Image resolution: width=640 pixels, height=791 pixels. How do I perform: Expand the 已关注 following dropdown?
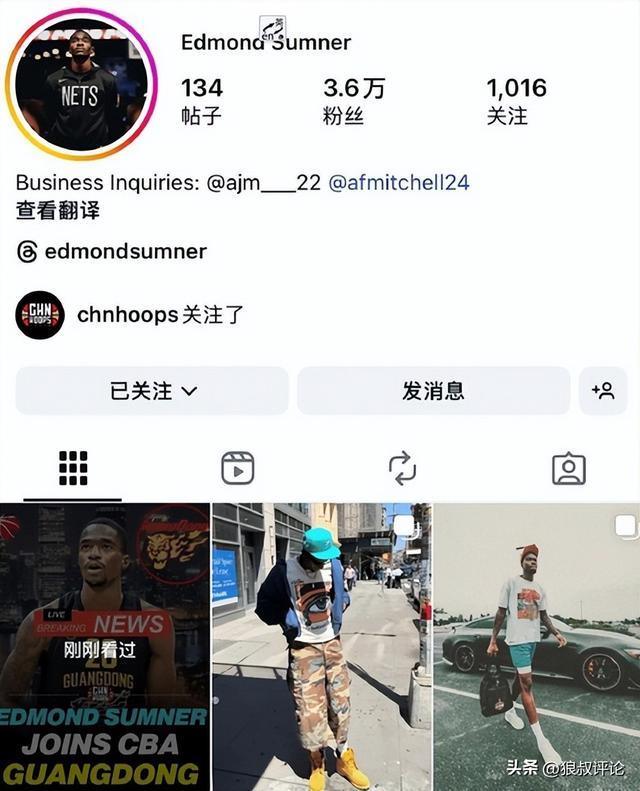(x=152, y=391)
